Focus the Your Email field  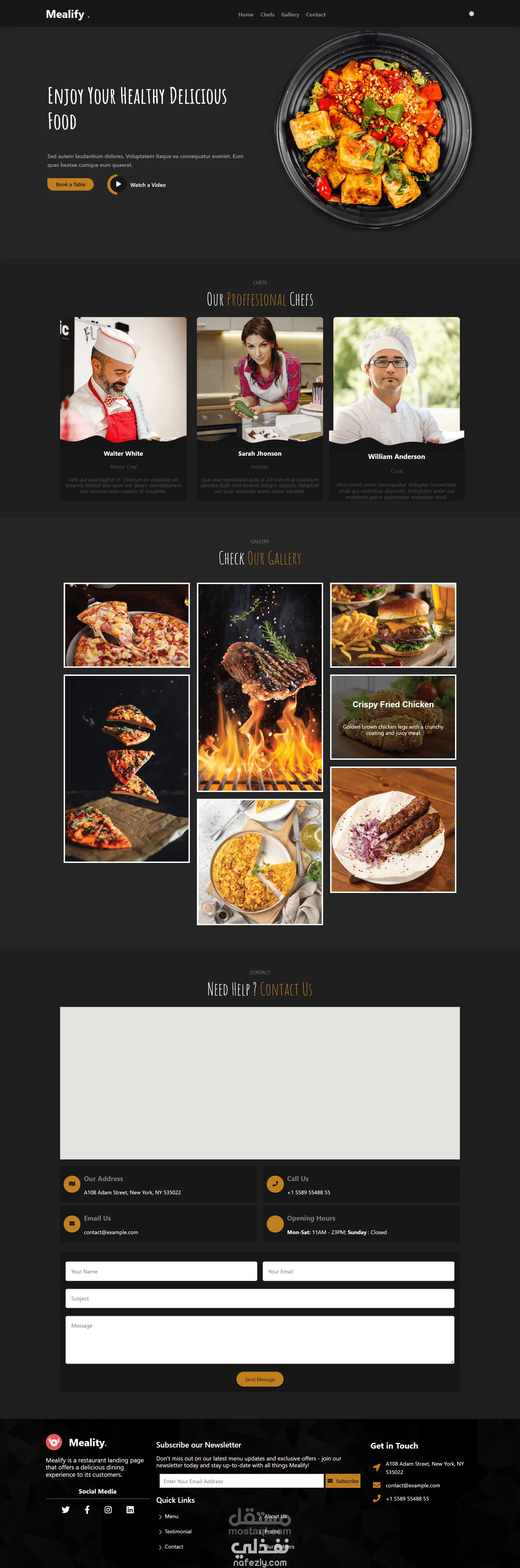[358, 1271]
